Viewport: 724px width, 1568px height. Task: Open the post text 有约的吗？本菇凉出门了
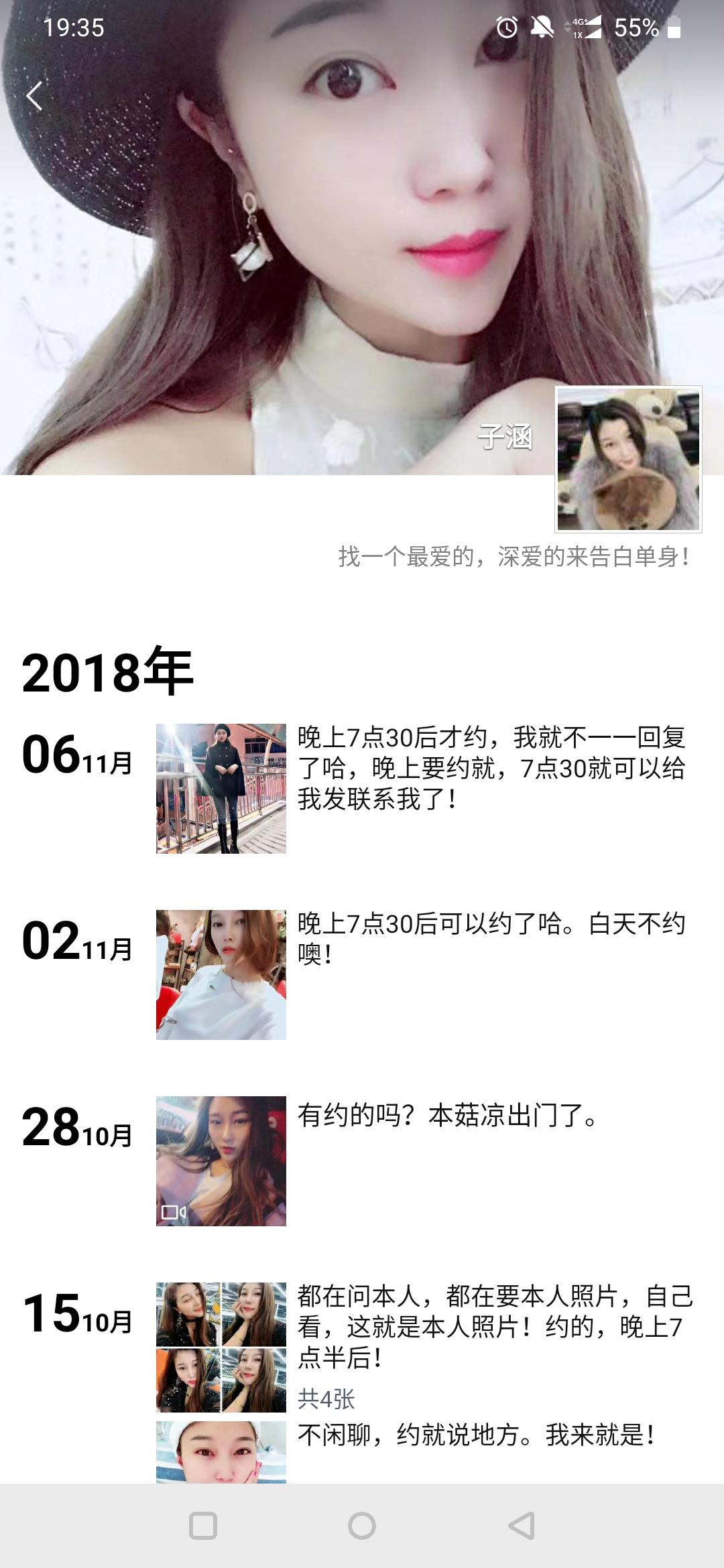coord(448,1116)
